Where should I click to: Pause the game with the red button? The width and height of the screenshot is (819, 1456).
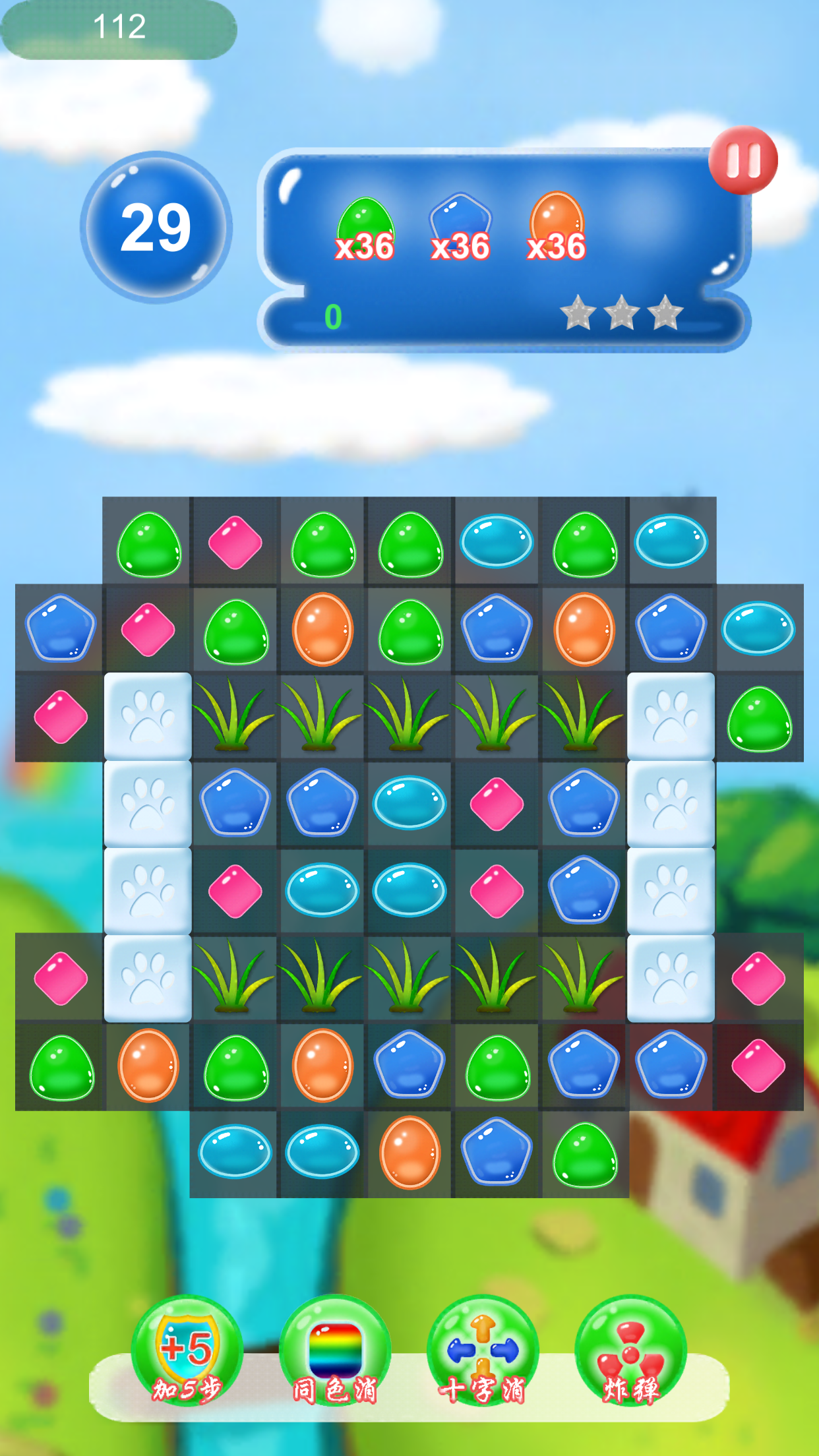click(743, 160)
